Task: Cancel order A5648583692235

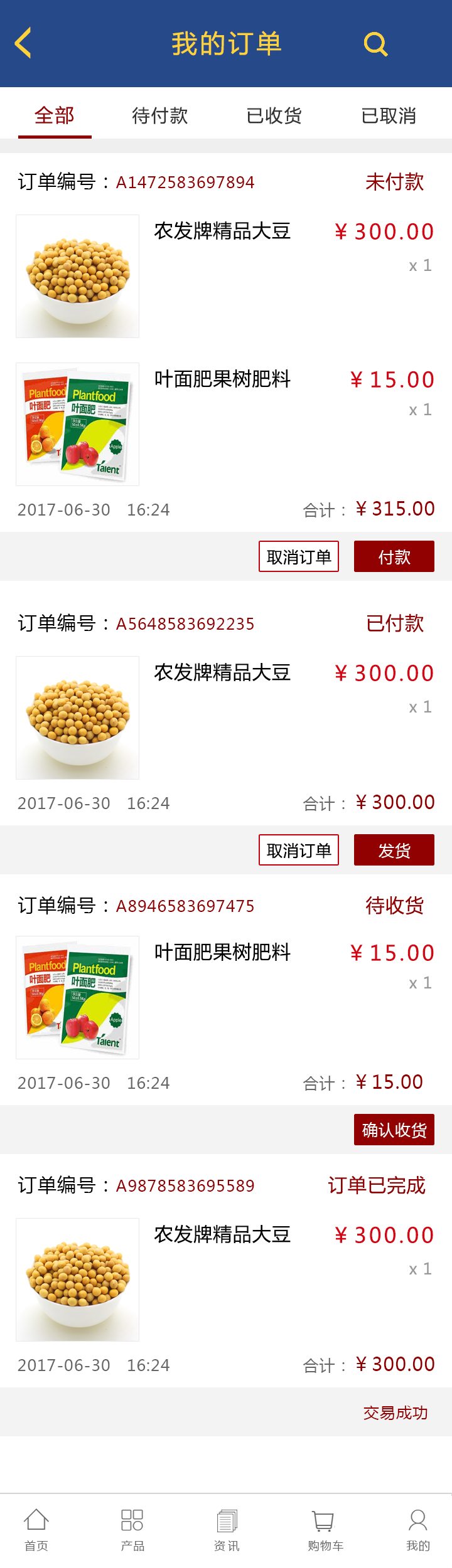Action: tap(299, 850)
